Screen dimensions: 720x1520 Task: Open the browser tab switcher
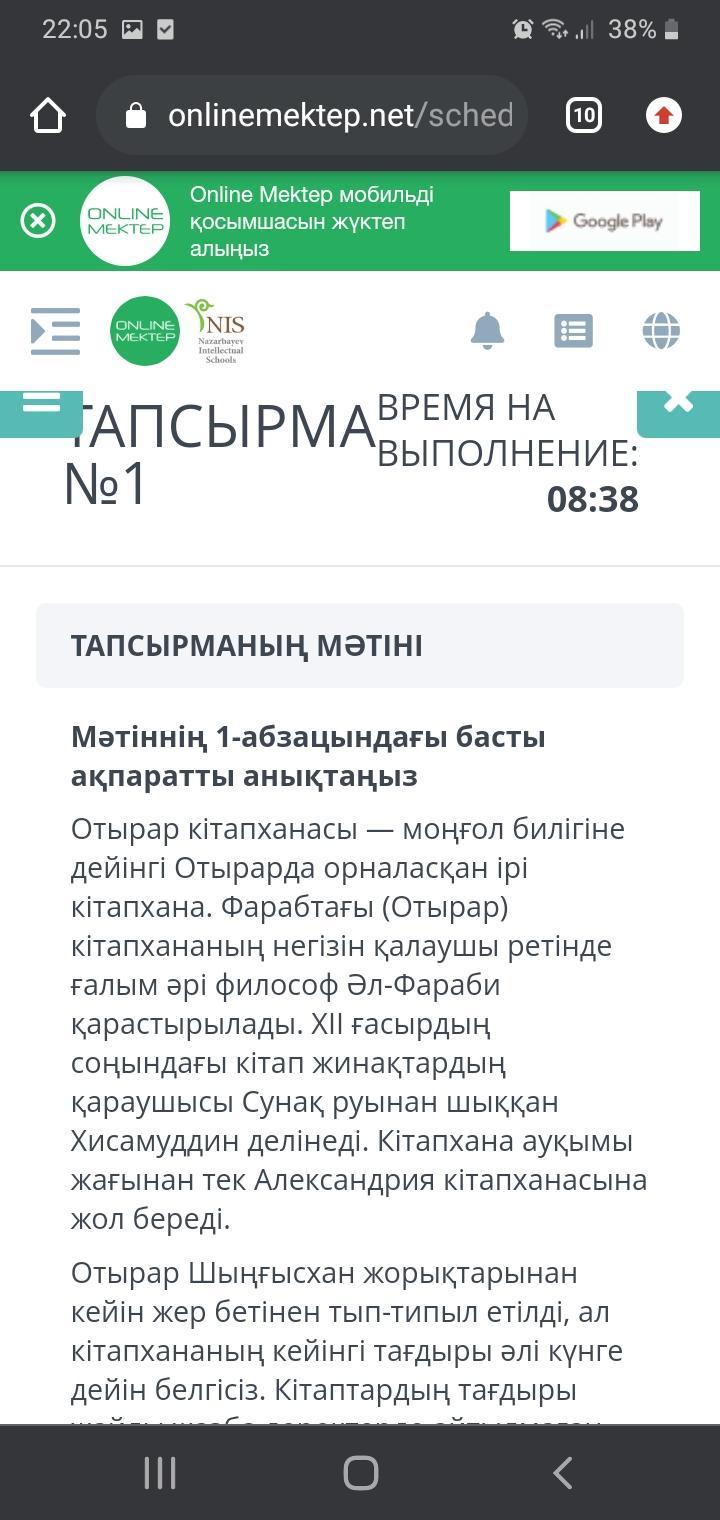[x=583, y=116]
